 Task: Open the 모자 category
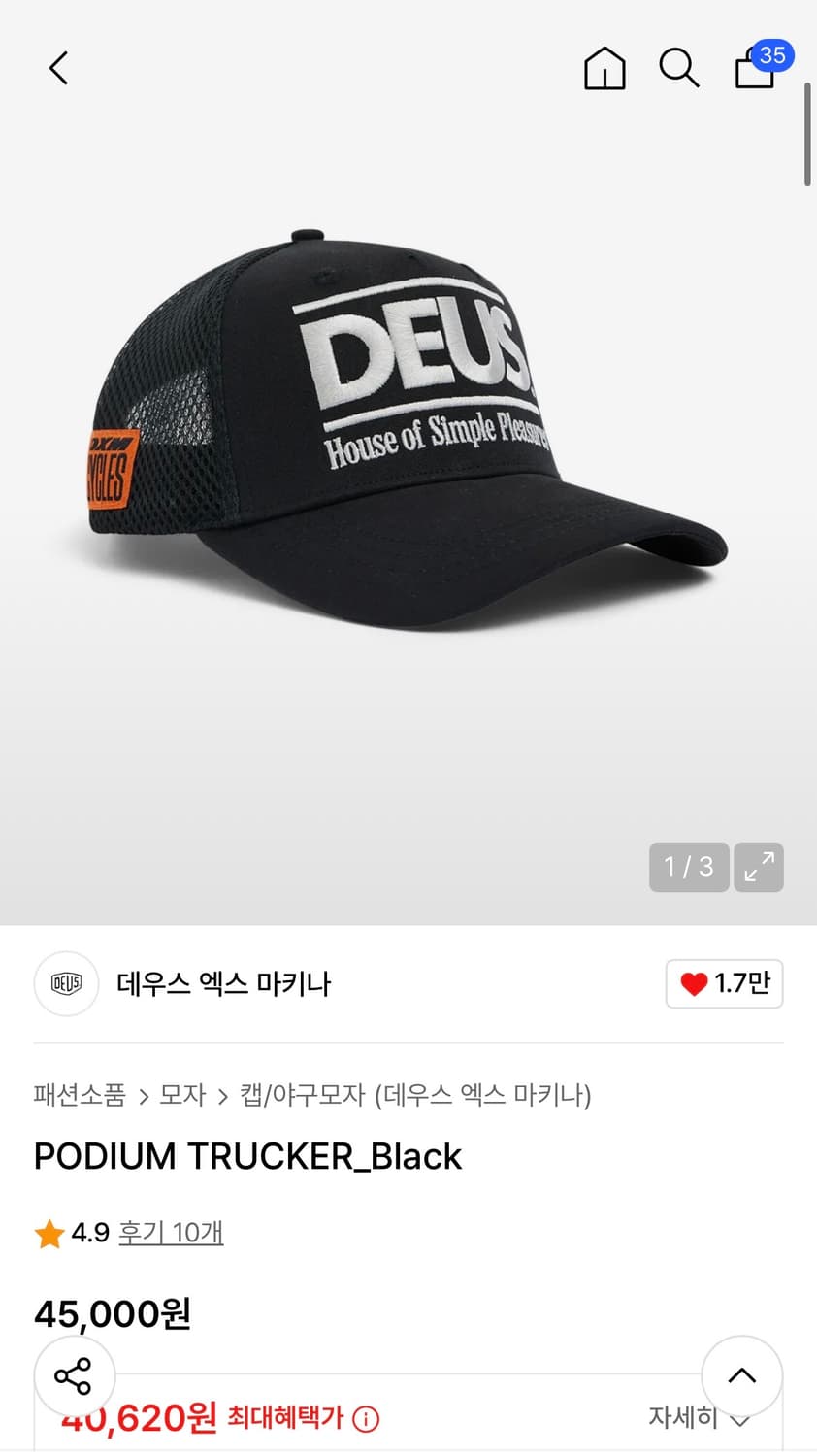click(183, 1095)
